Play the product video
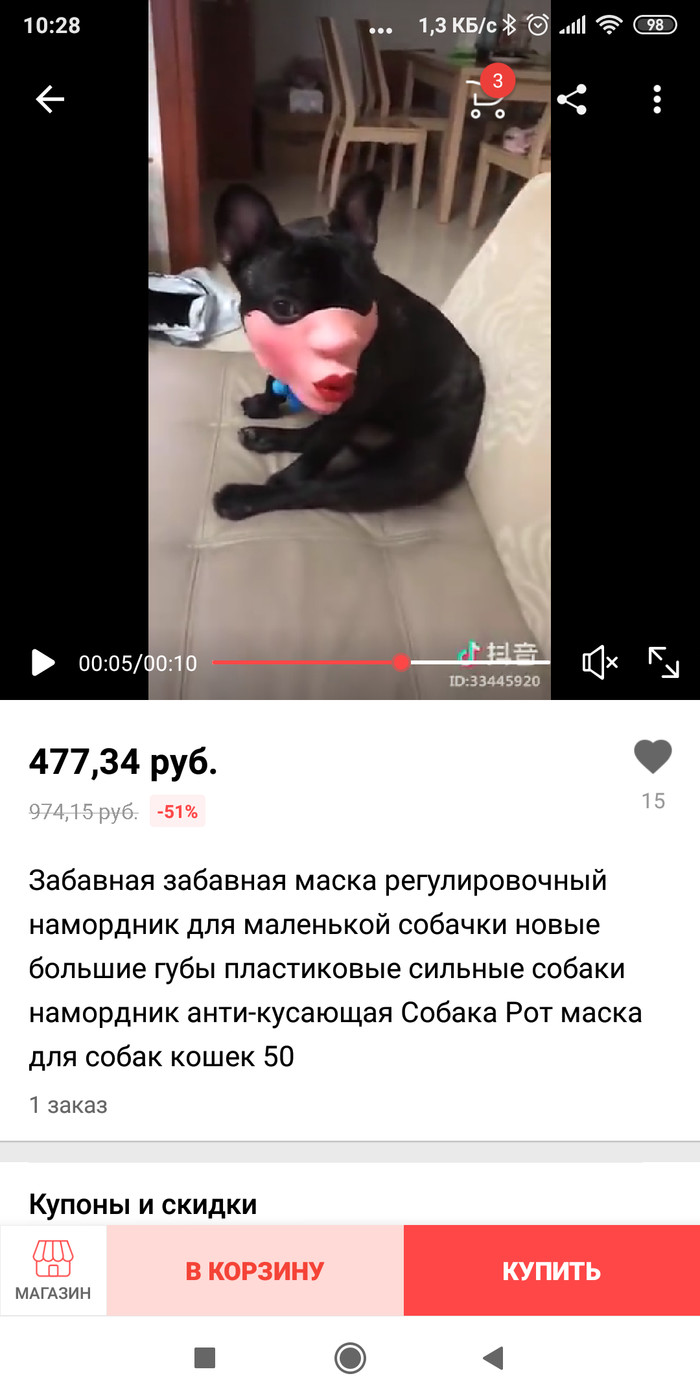Screen dimensions: 700x1400 click(x=43, y=662)
